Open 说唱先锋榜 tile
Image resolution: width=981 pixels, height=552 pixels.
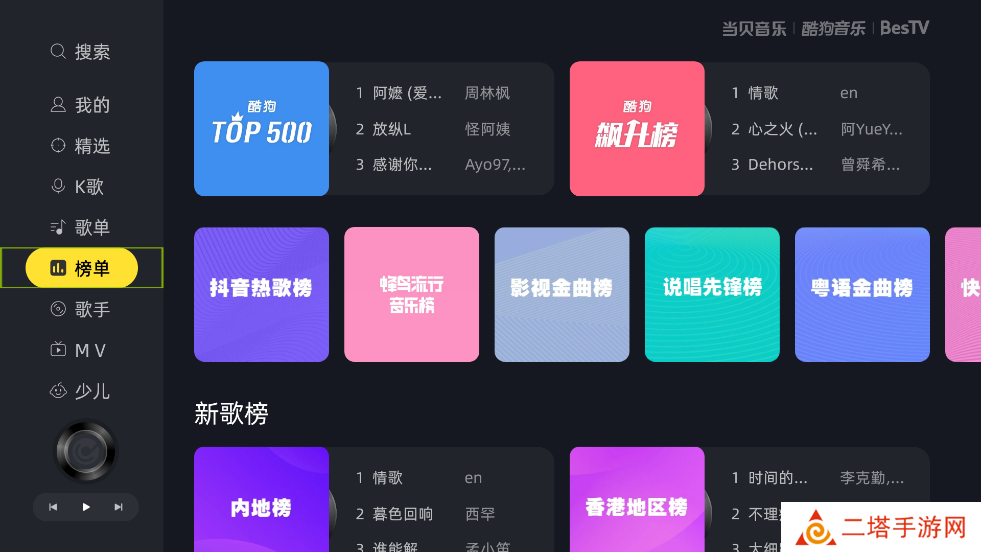[x=712, y=295]
